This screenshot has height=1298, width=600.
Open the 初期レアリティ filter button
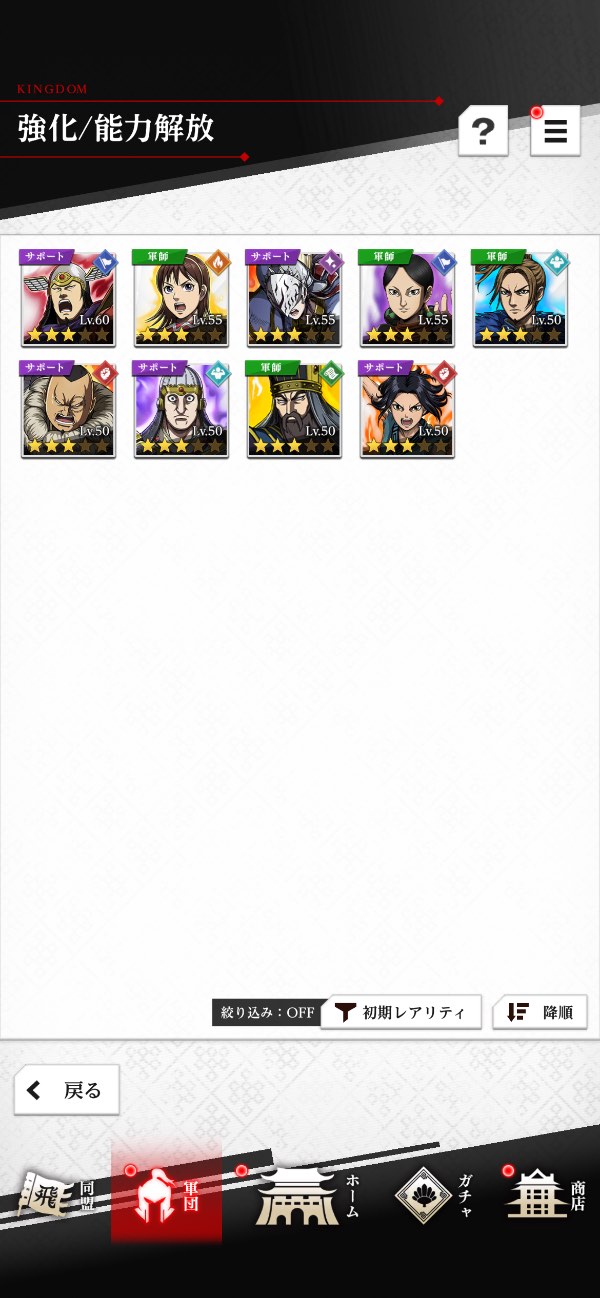(401, 1012)
